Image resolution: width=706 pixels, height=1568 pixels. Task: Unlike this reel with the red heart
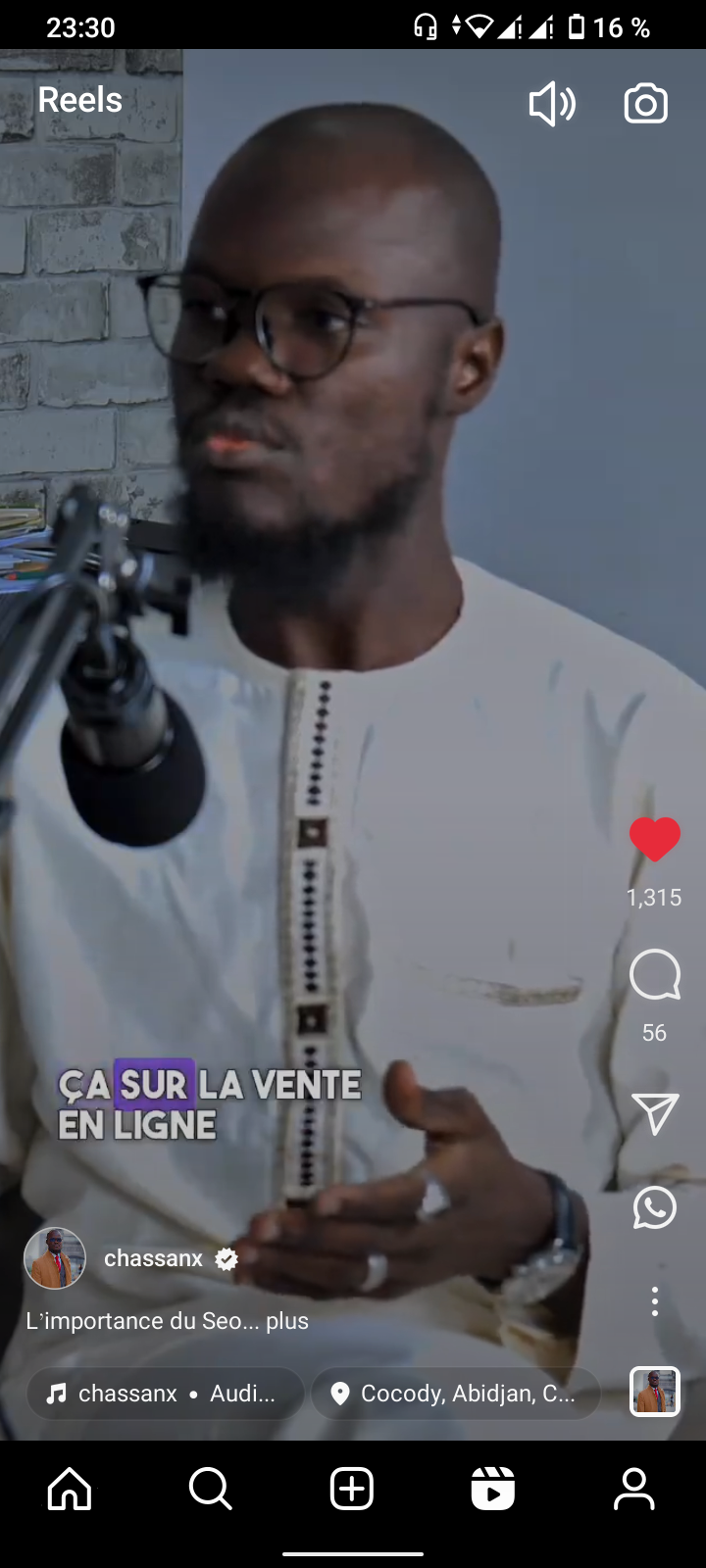point(654,840)
